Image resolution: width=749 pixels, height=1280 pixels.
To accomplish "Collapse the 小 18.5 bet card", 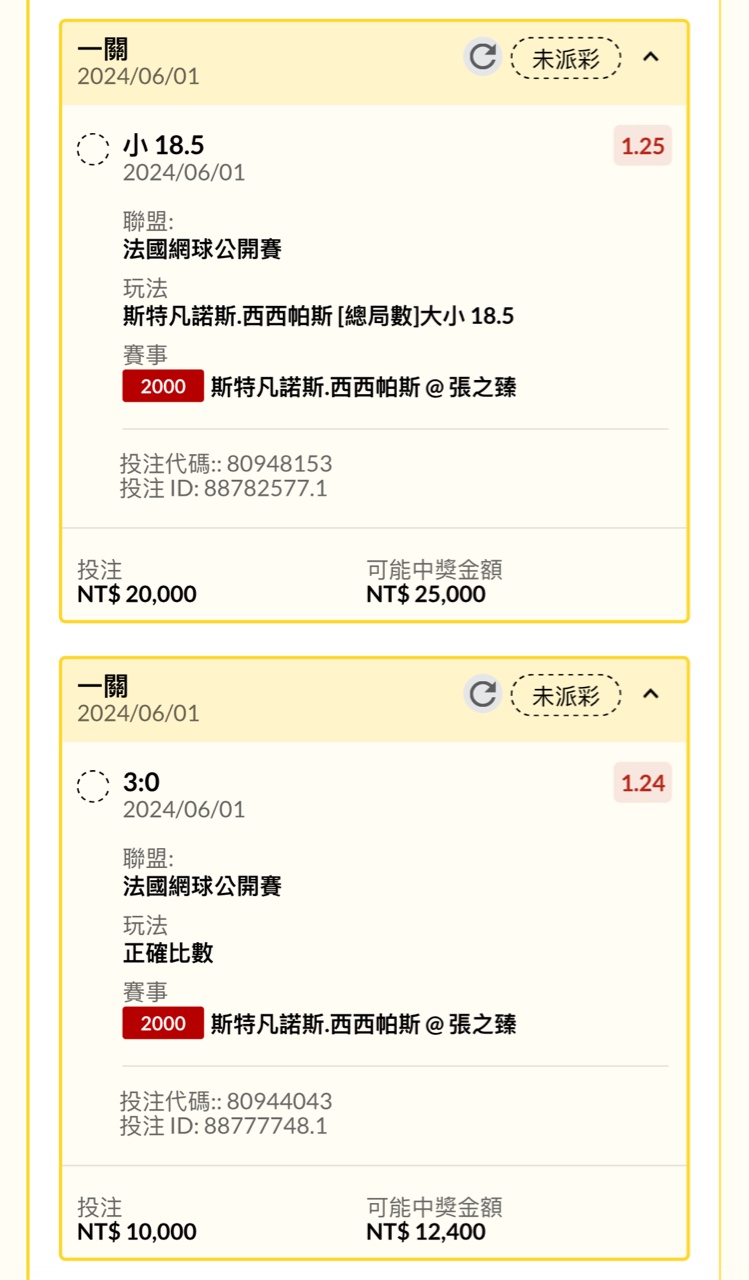I will pos(651,57).
